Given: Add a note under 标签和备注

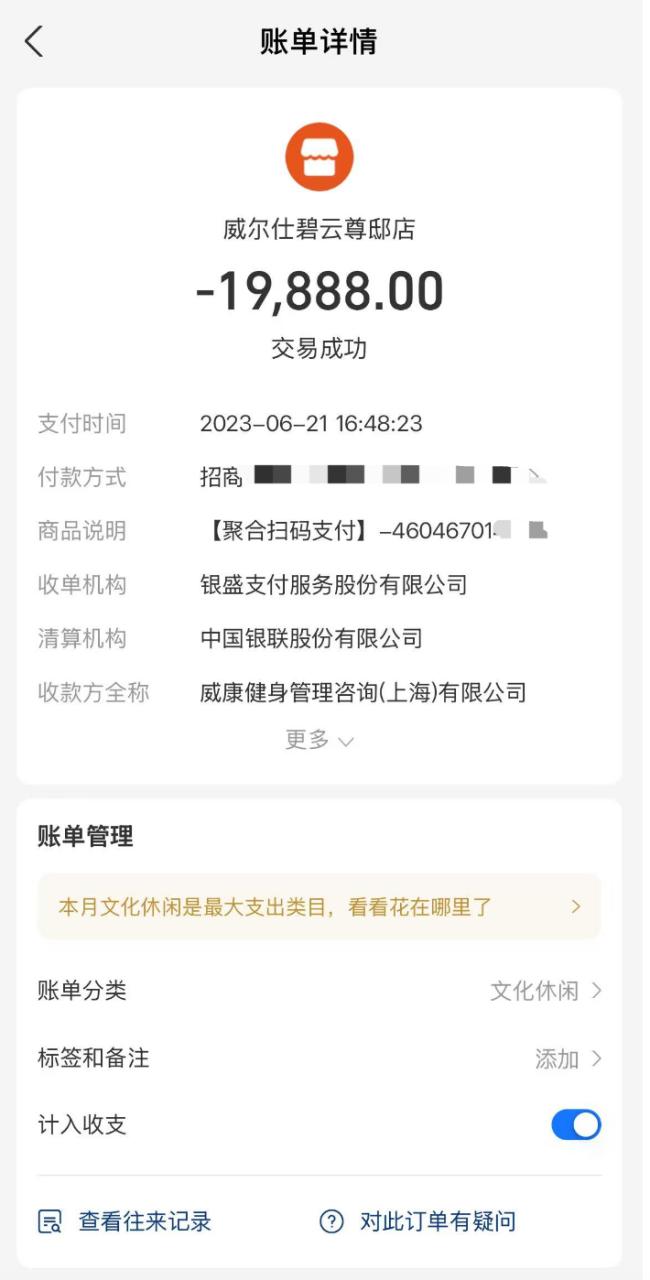Looking at the screenshot, I should [567, 1059].
